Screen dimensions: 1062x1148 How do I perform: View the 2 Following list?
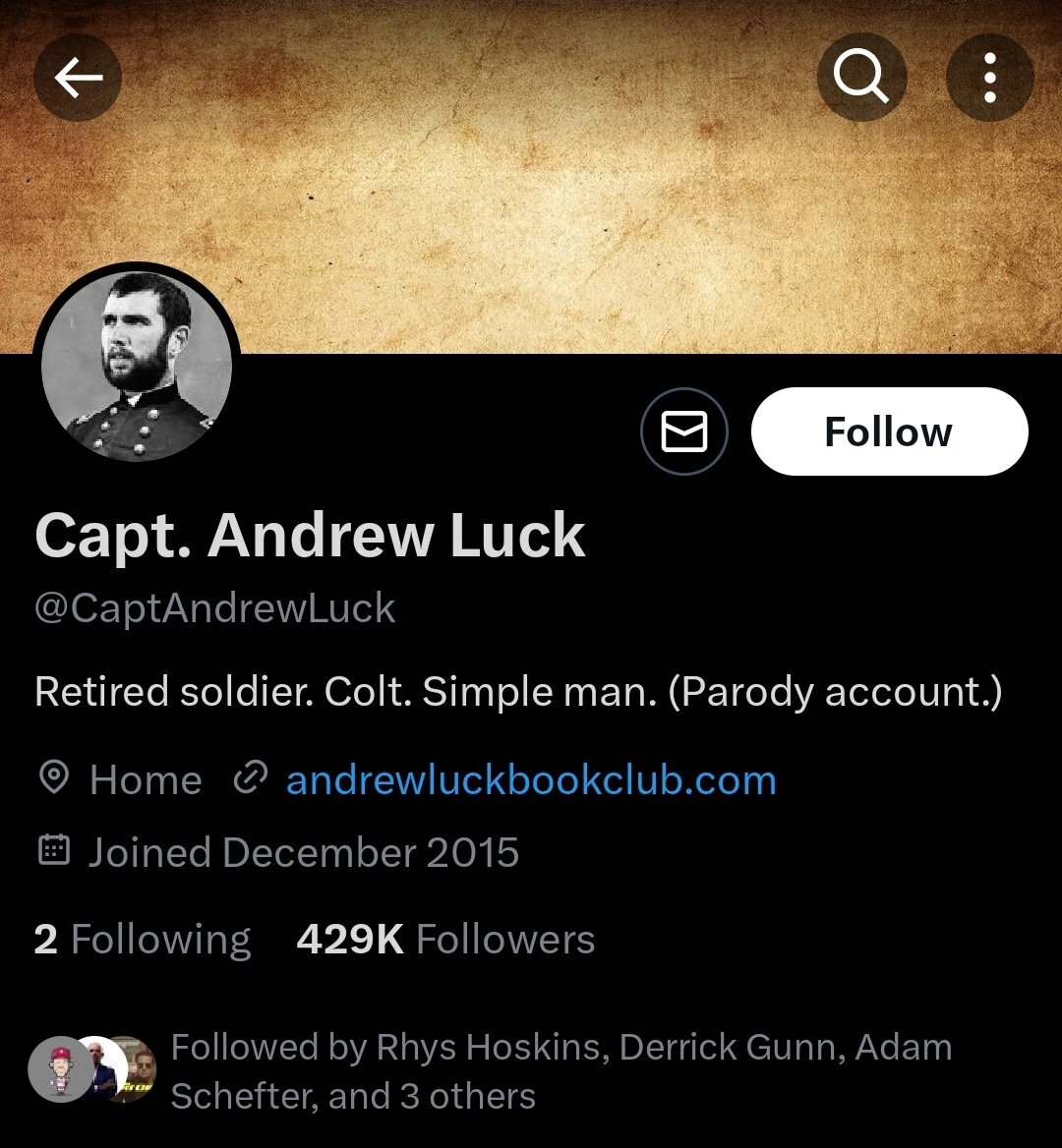143,940
